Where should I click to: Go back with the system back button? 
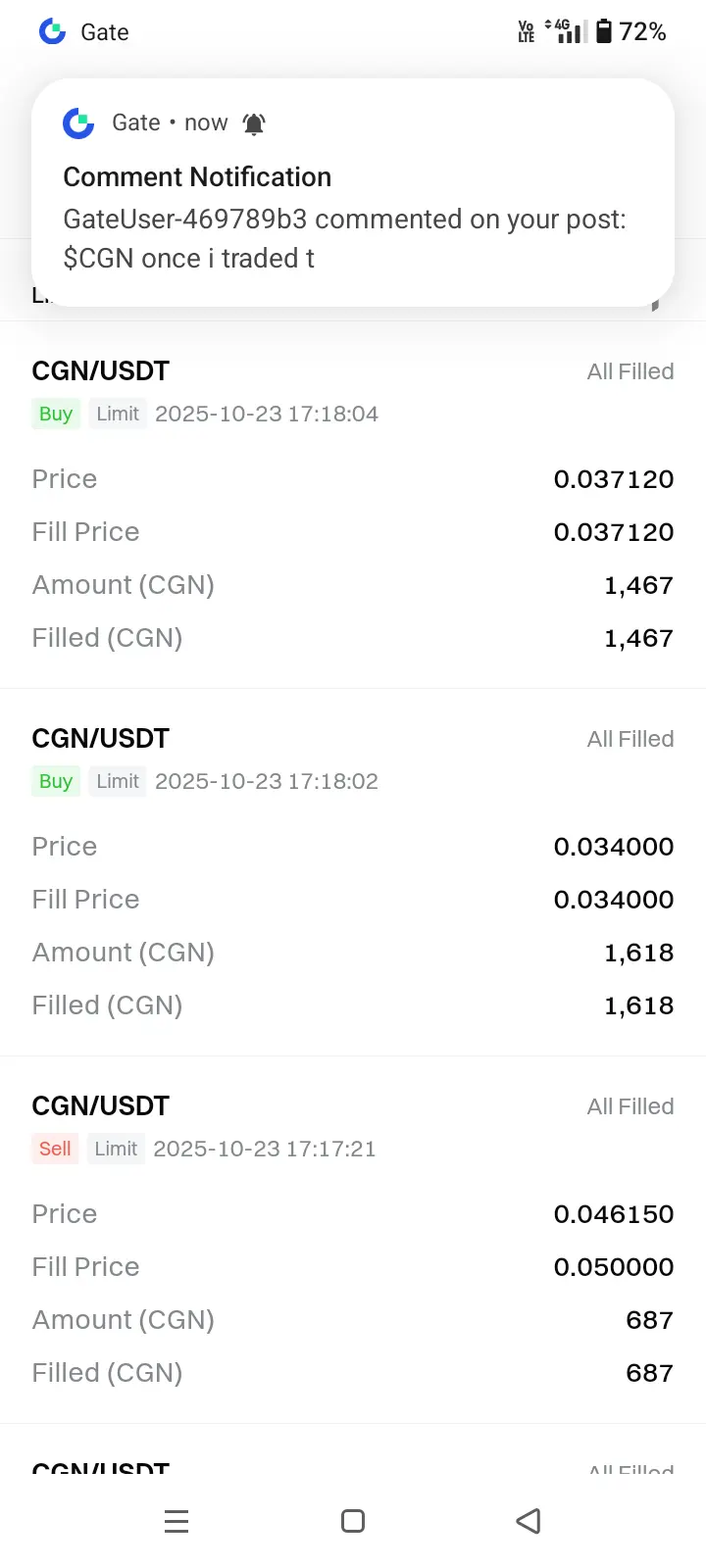coord(529,1521)
